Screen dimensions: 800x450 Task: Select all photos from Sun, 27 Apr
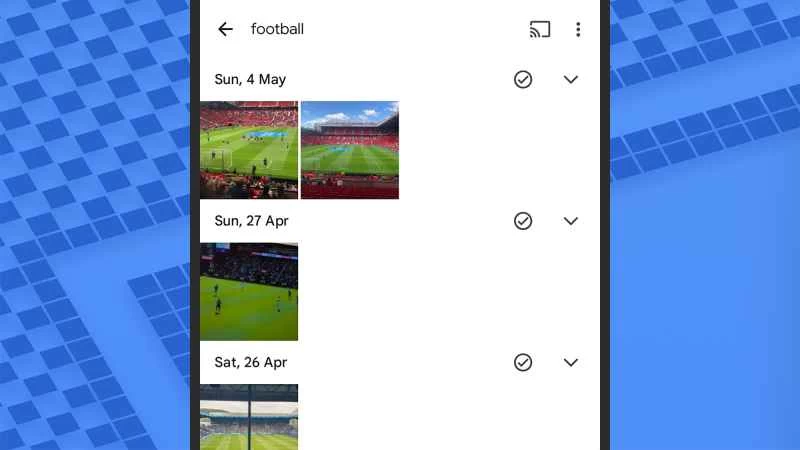coord(523,221)
